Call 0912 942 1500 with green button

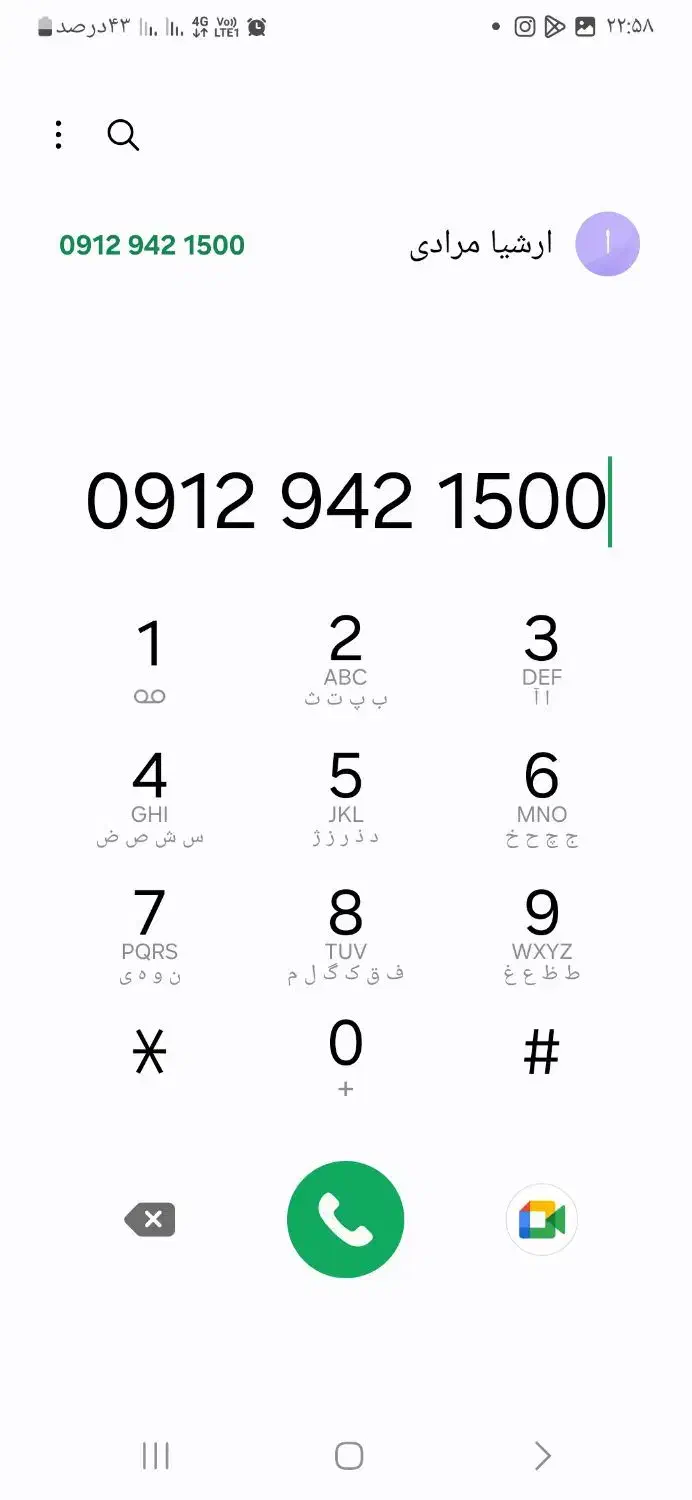coord(346,1220)
